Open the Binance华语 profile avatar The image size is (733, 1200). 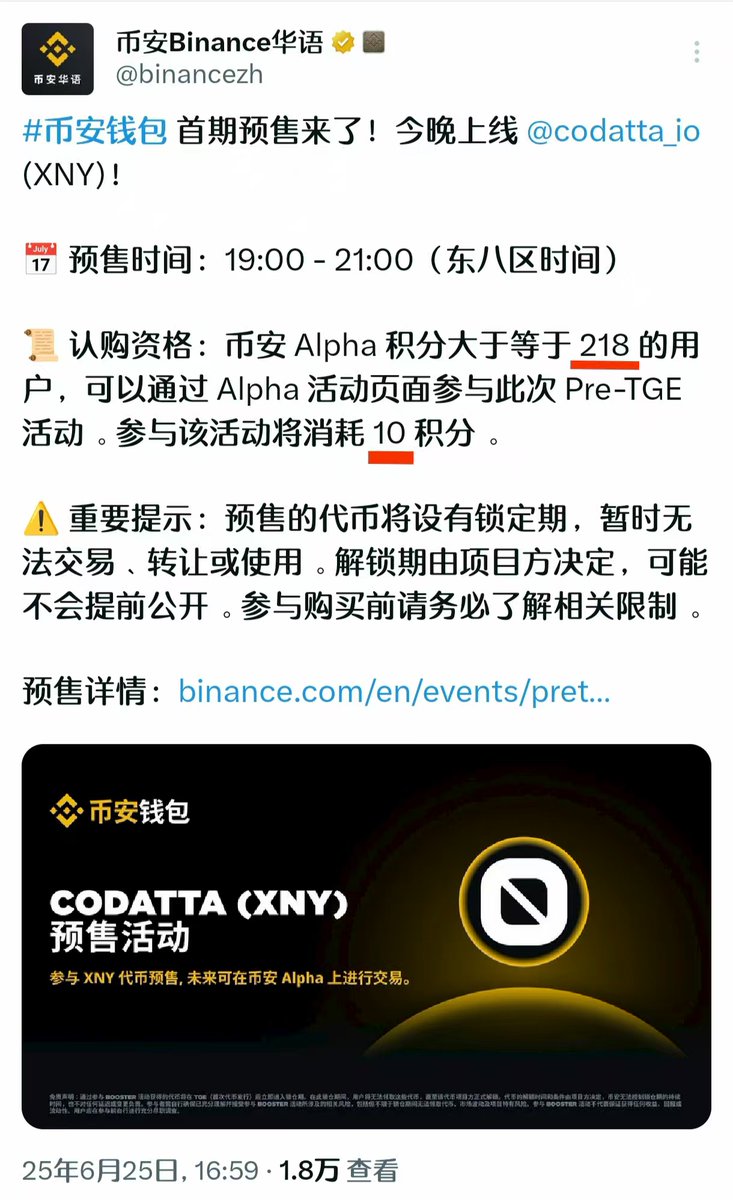pos(58,59)
